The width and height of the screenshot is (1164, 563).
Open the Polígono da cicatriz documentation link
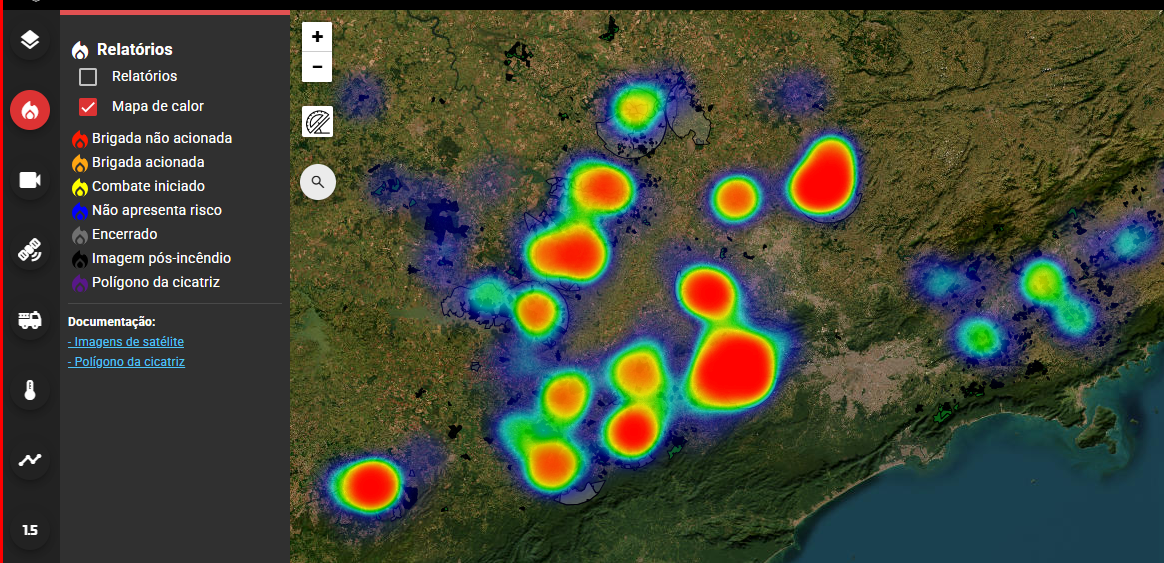(x=126, y=362)
